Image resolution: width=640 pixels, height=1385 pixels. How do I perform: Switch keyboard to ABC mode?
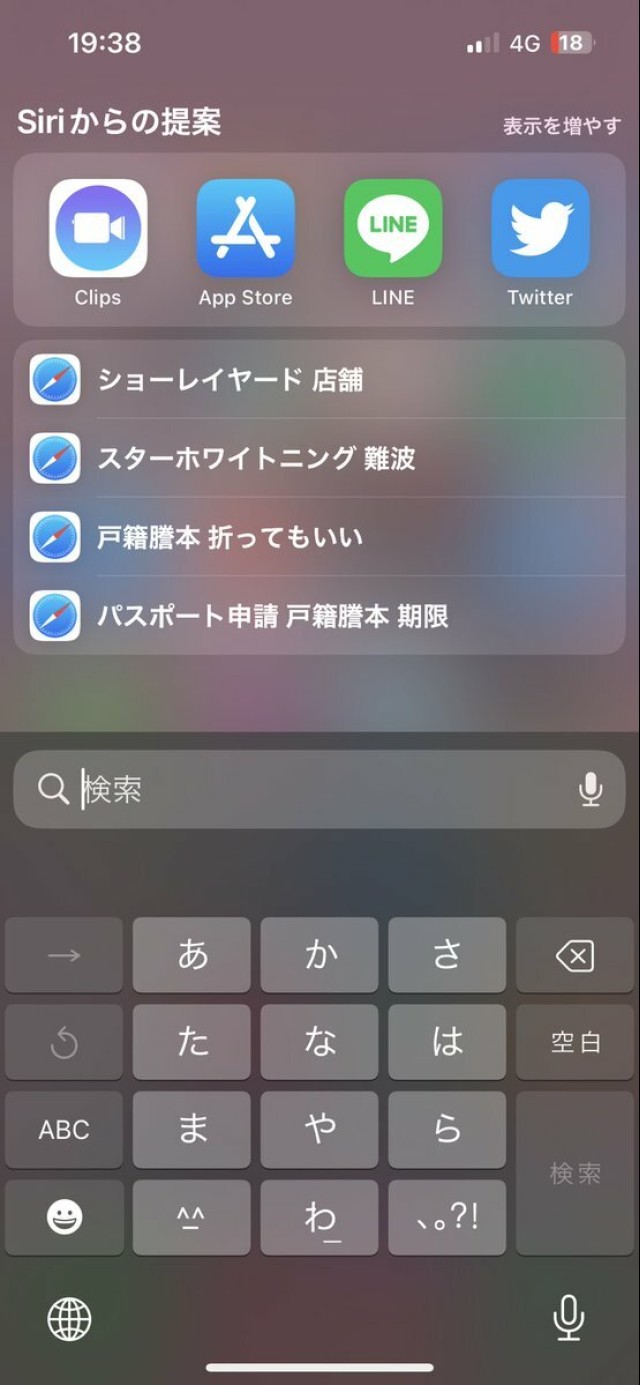64,1130
